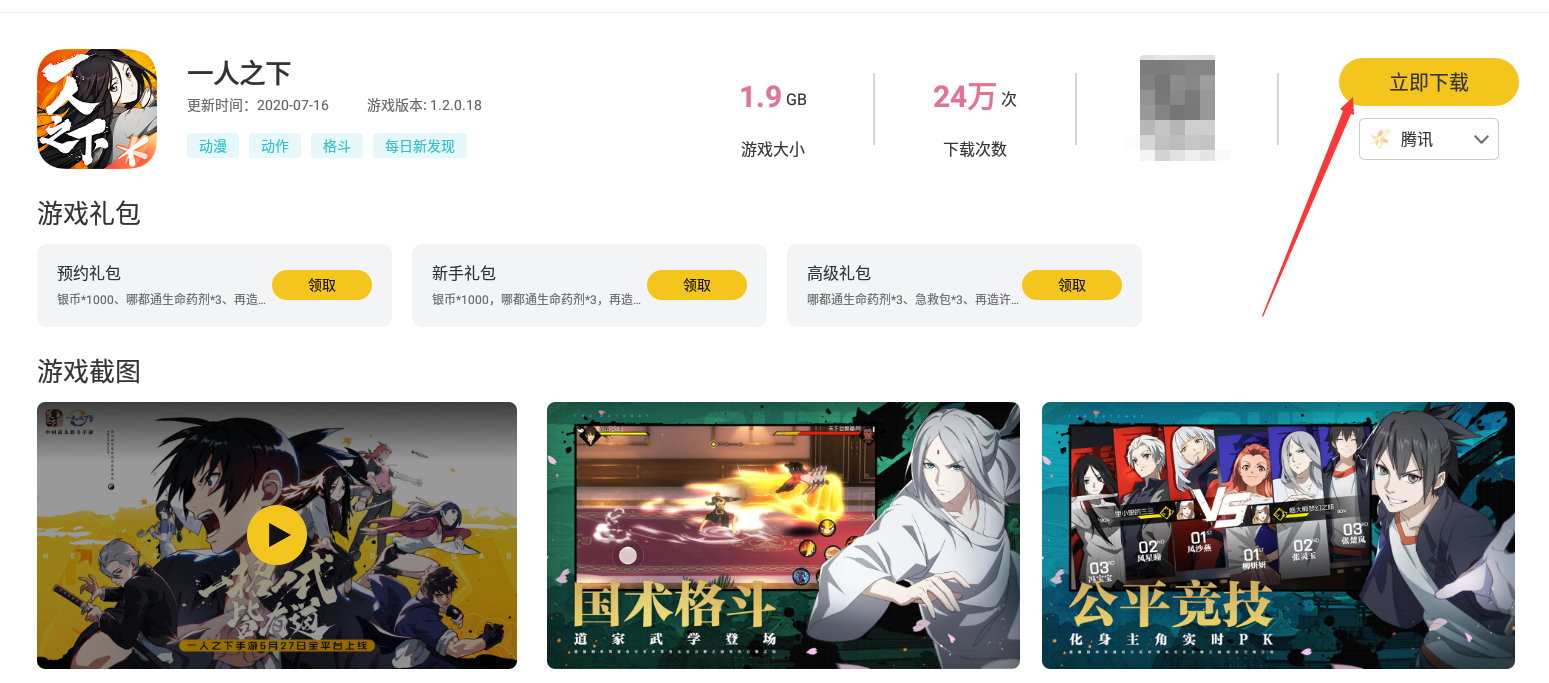1549x683 pixels.
Task: Select the 动漫 tag
Action: (x=213, y=146)
